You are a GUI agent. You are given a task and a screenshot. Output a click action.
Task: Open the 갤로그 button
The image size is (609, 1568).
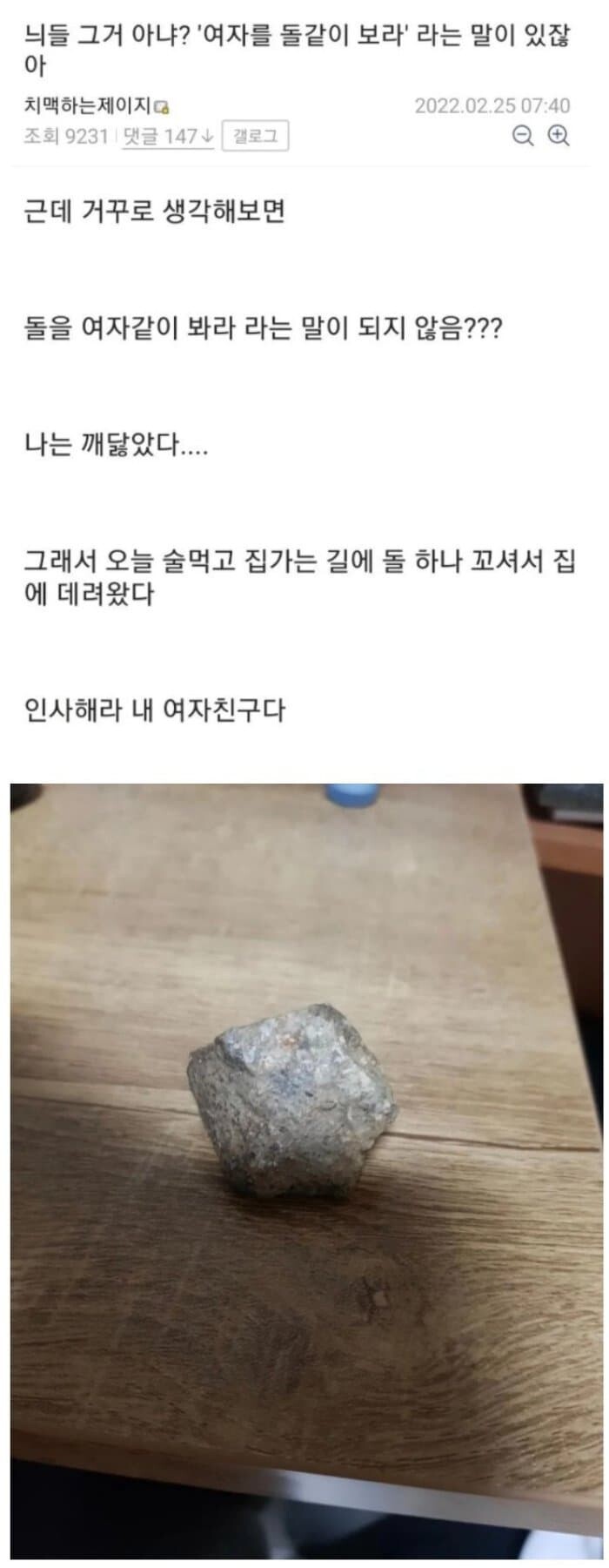(x=255, y=137)
